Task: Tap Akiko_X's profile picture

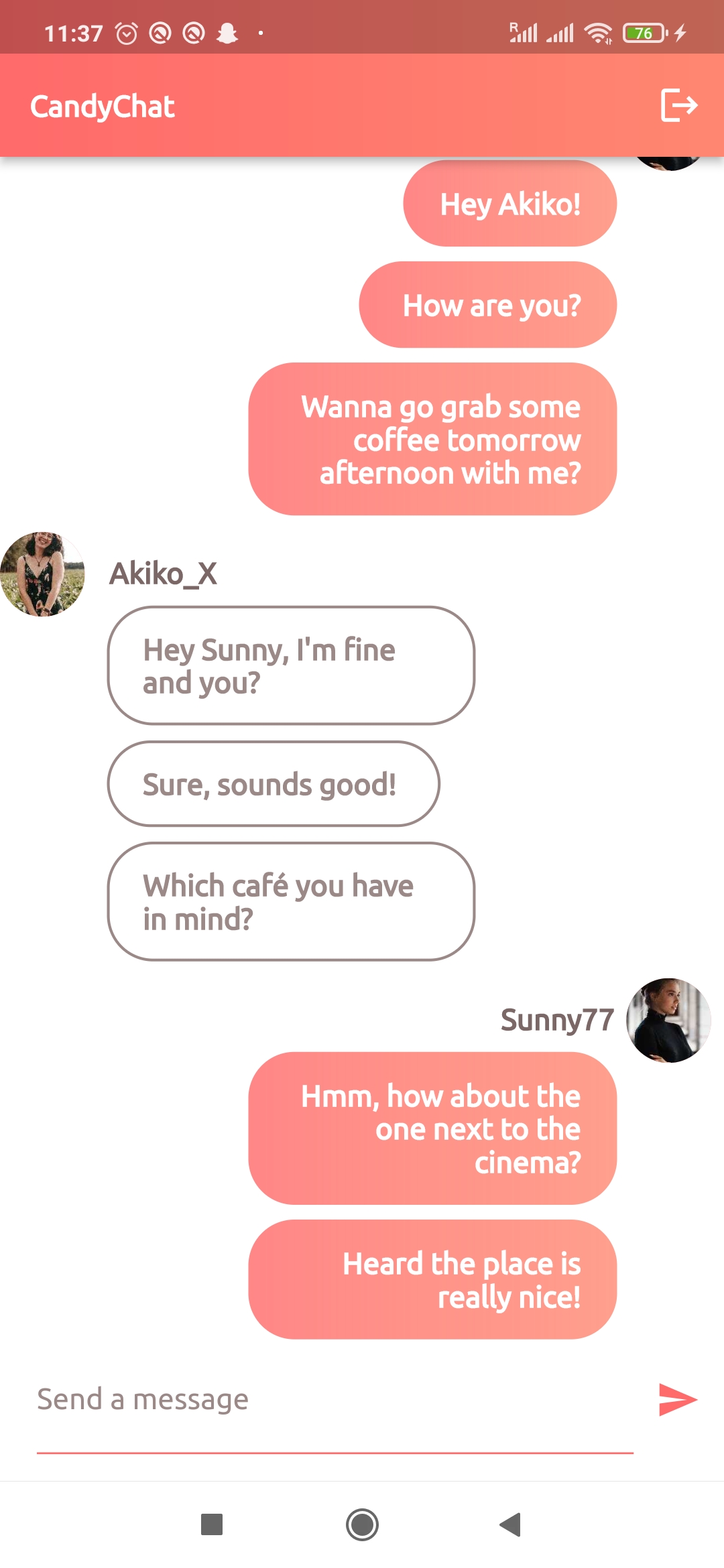Action: pos(43,573)
